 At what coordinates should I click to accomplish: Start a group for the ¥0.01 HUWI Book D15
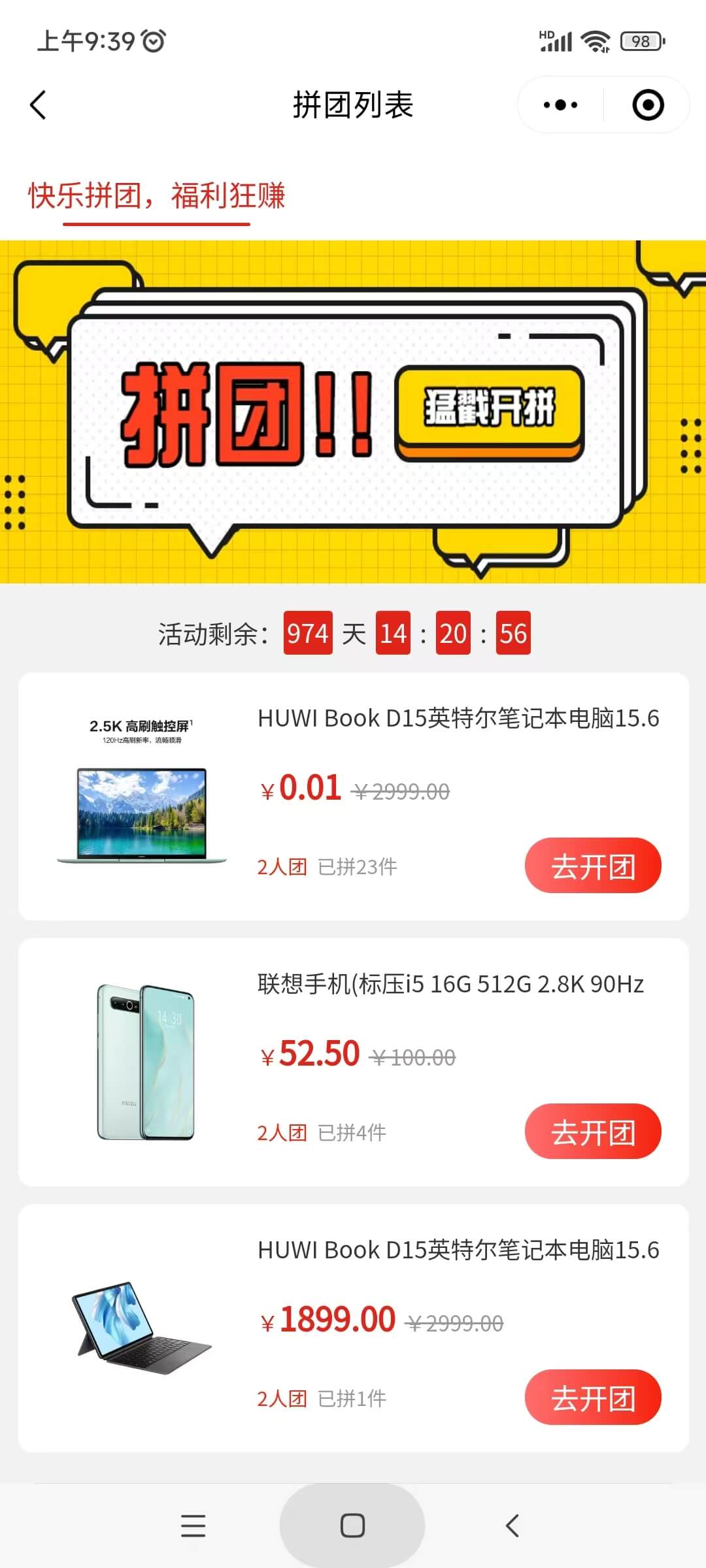592,866
